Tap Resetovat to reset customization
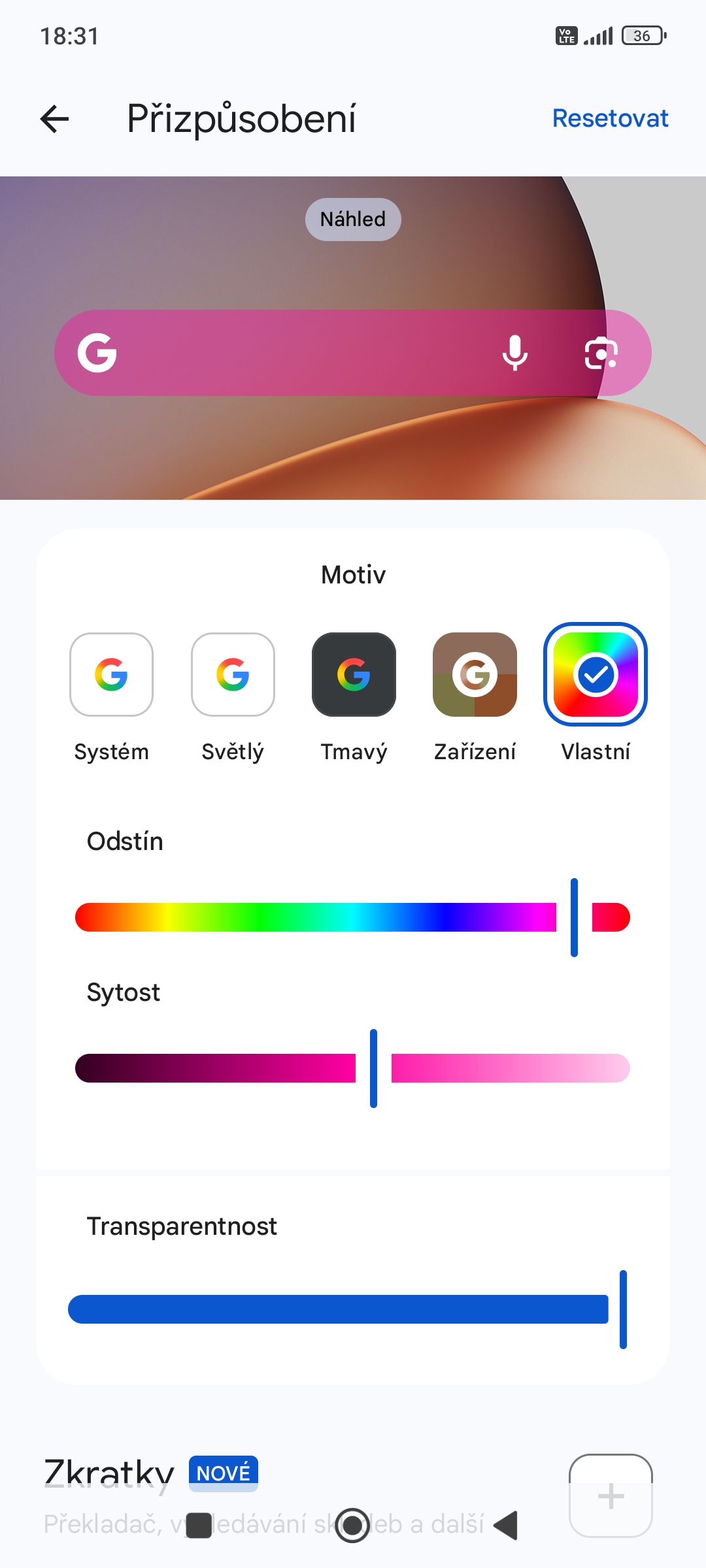The image size is (706, 1568). (x=610, y=118)
